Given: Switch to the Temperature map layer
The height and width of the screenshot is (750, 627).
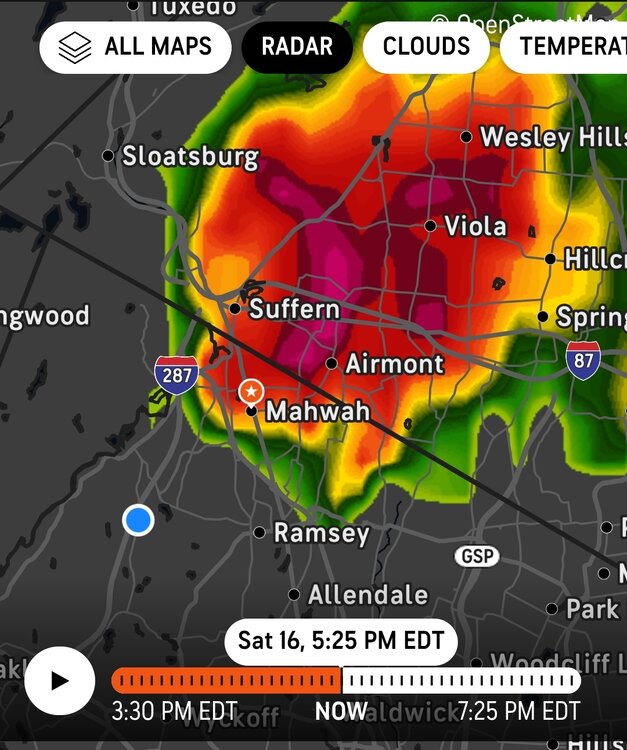Looking at the screenshot, I should [566, 47].
